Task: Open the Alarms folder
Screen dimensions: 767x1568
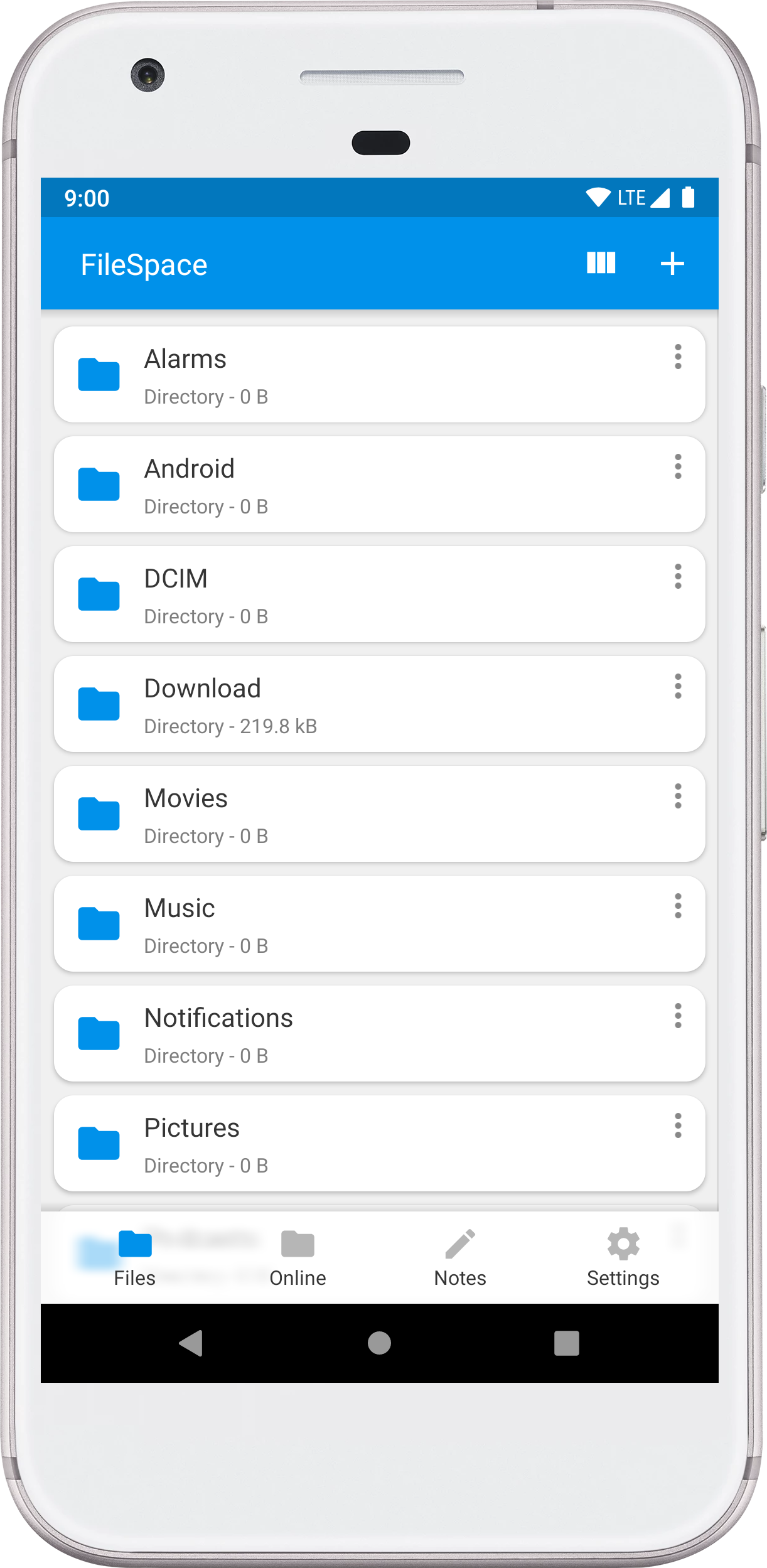Action: [x=379, y=375]
